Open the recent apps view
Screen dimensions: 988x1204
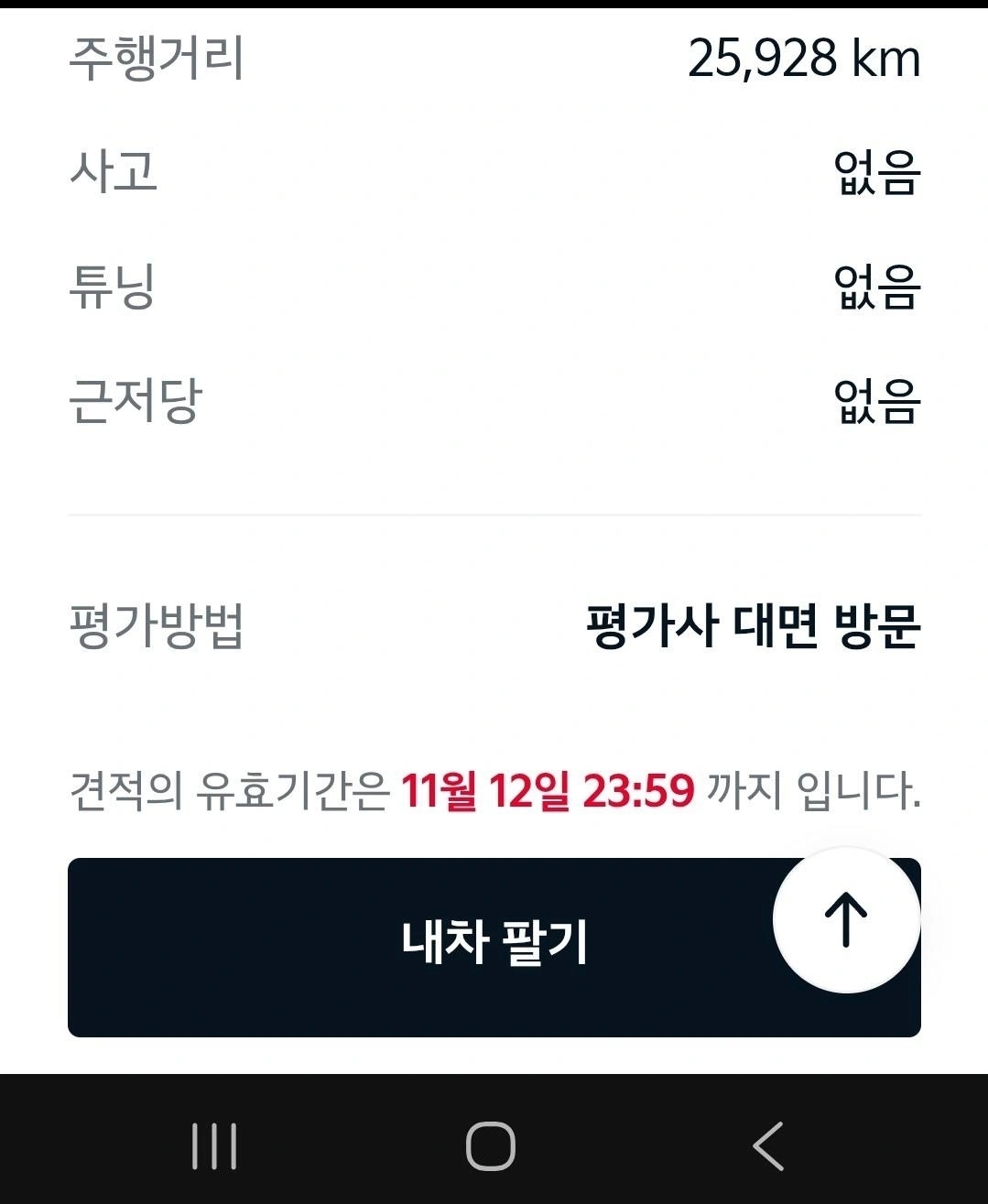point(214,1145)
